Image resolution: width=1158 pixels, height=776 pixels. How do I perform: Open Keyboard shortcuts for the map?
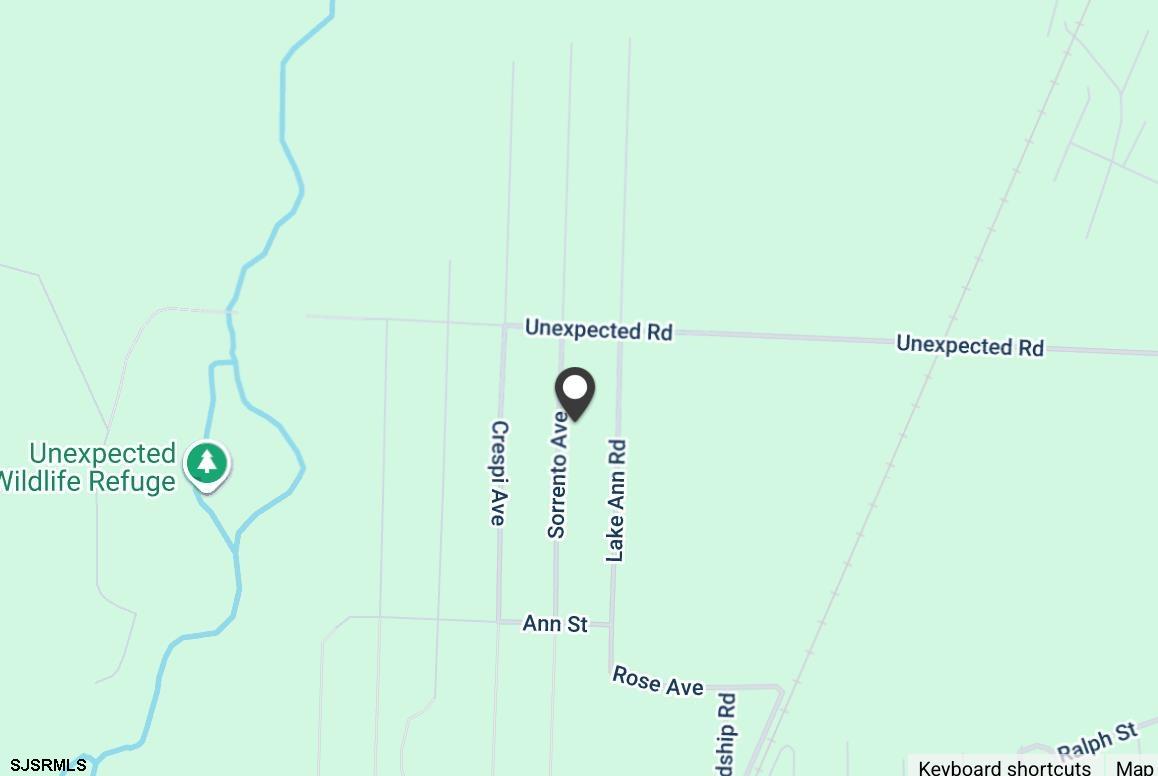(x=1004, y=767)
